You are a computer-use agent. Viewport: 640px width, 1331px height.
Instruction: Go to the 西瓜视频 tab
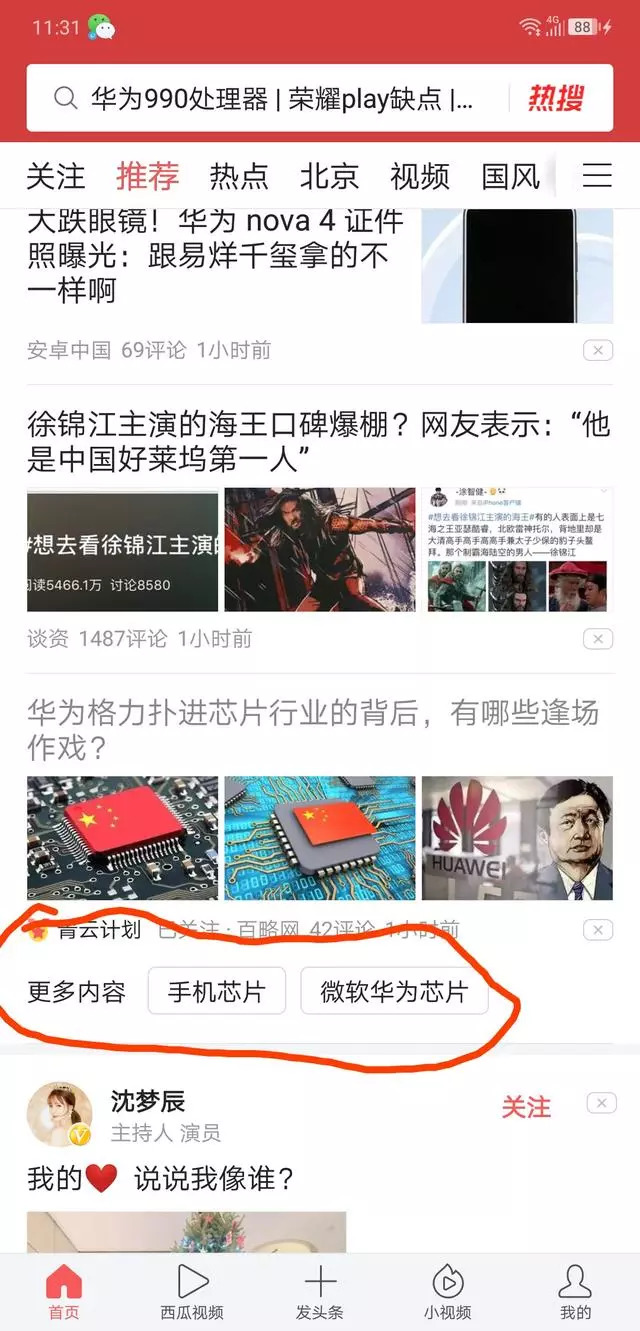(192, 1292)
